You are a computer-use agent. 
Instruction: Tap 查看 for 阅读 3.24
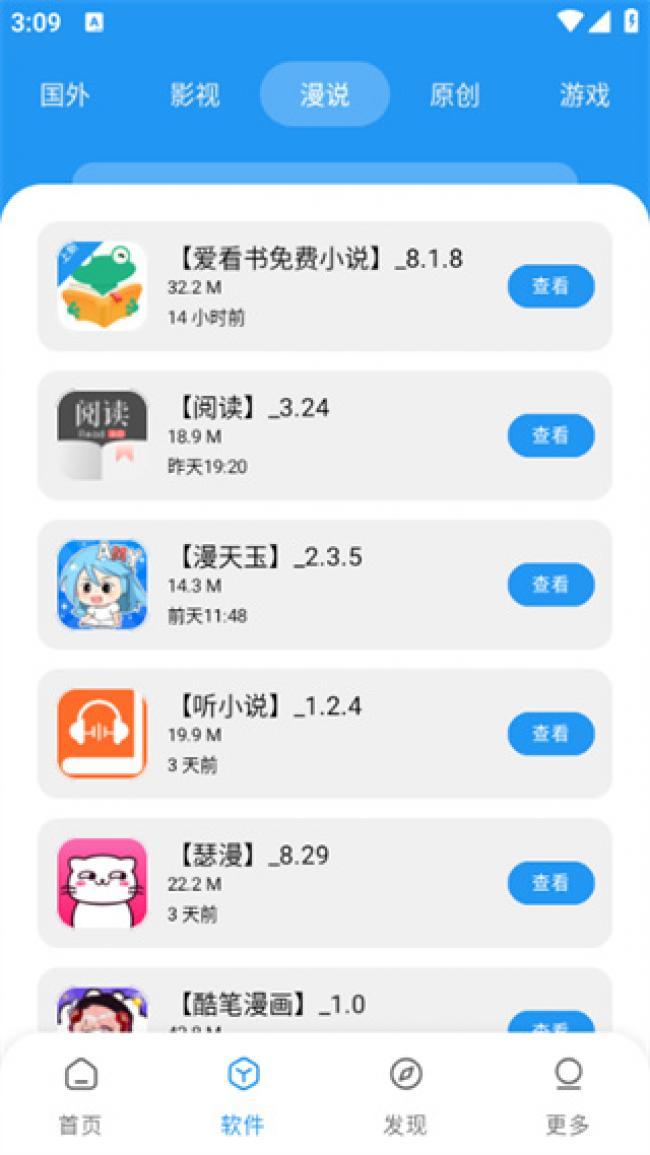click(x=551, y=436)
